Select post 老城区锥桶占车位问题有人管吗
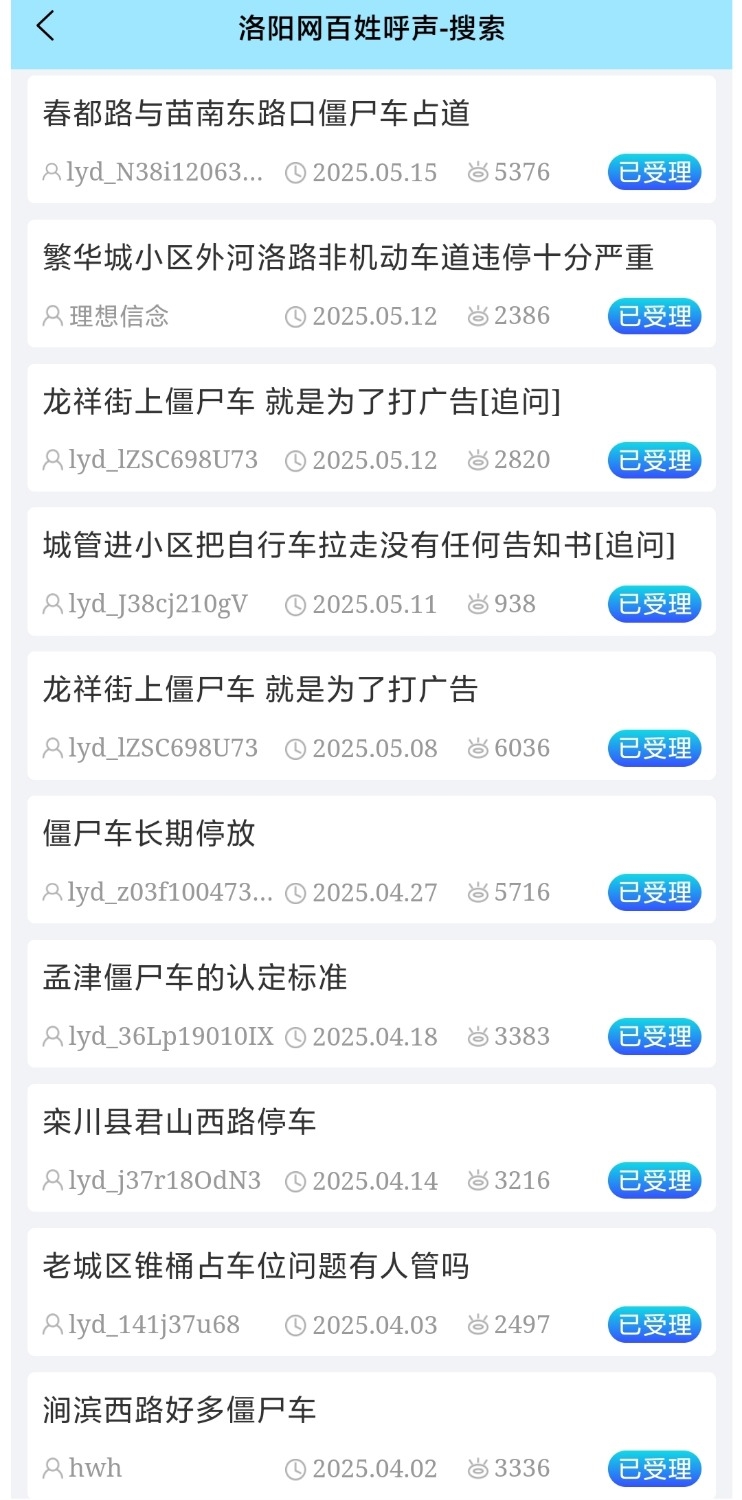The height and width of the screenshot is (1500, 742). 256,1266
